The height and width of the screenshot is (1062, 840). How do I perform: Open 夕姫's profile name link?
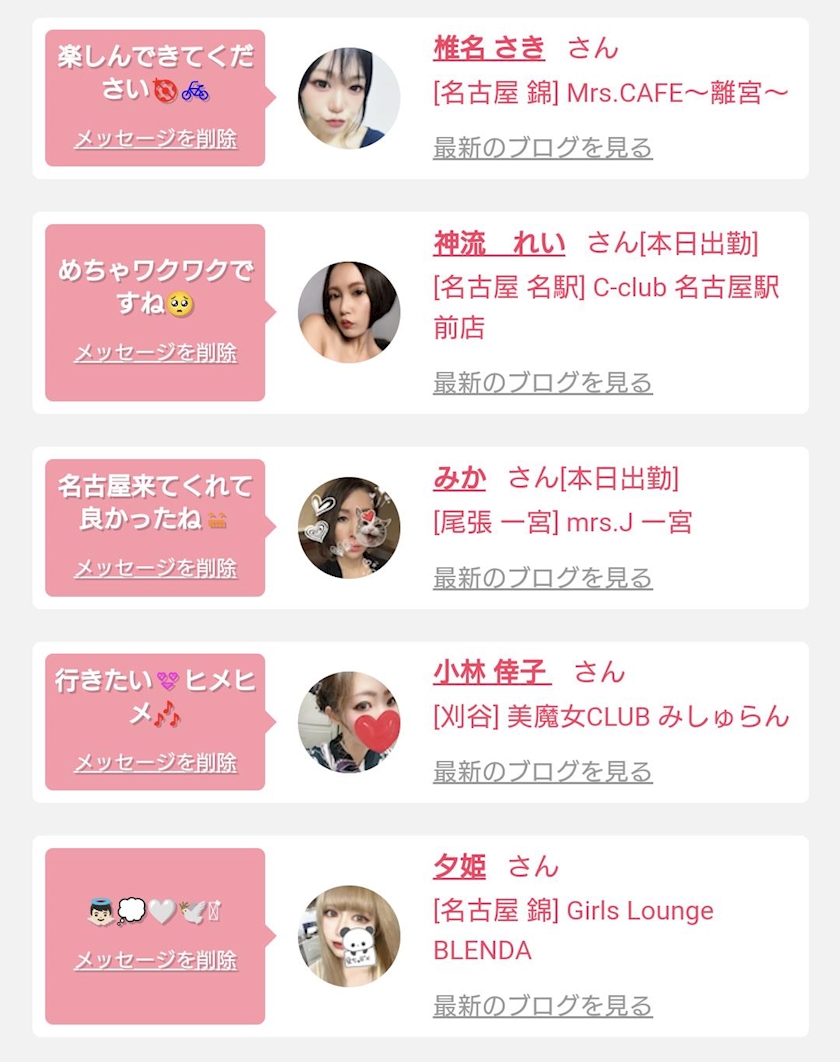(x=459, y=866)
